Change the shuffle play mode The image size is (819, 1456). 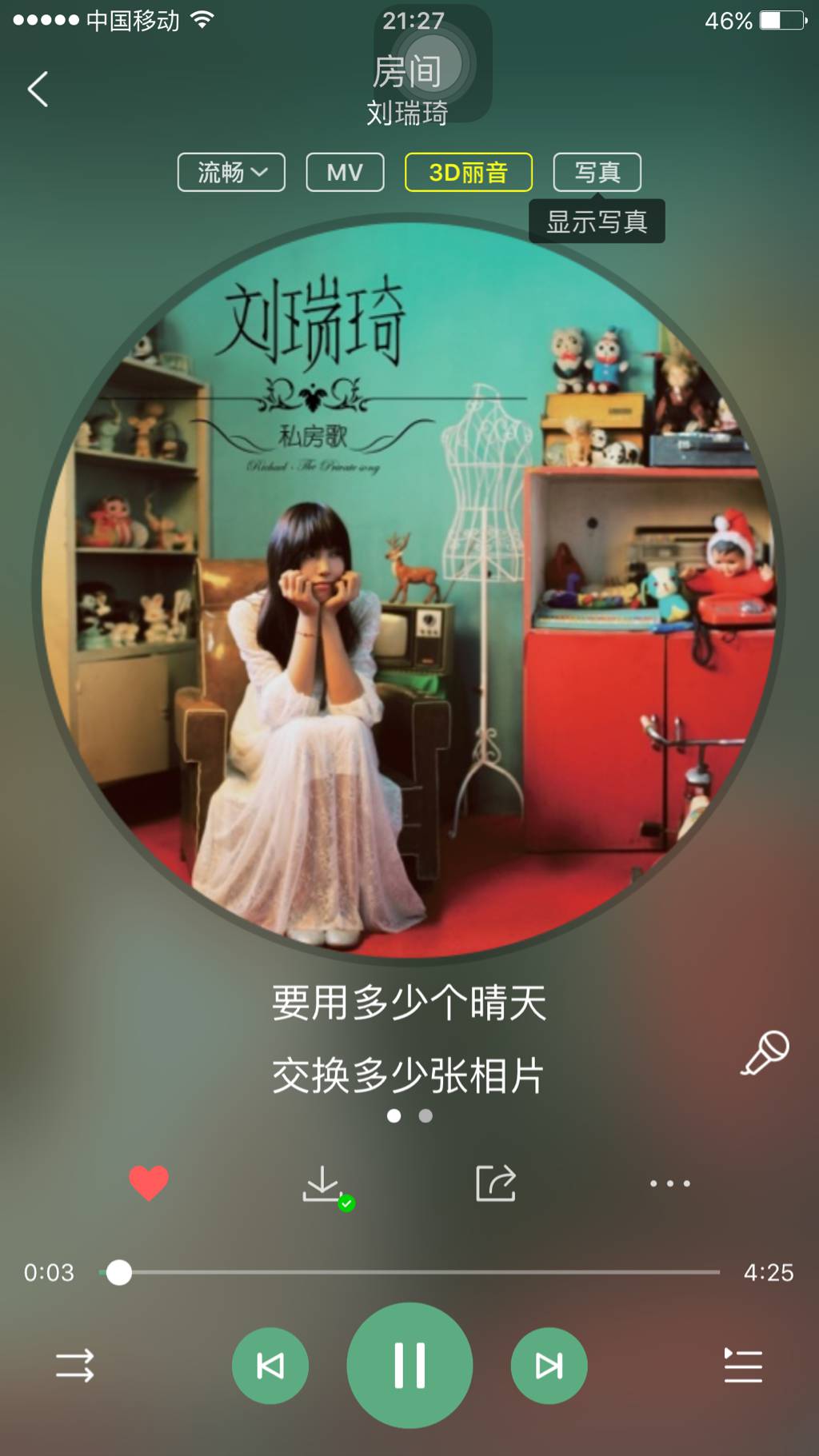(x=74, y=1366)
